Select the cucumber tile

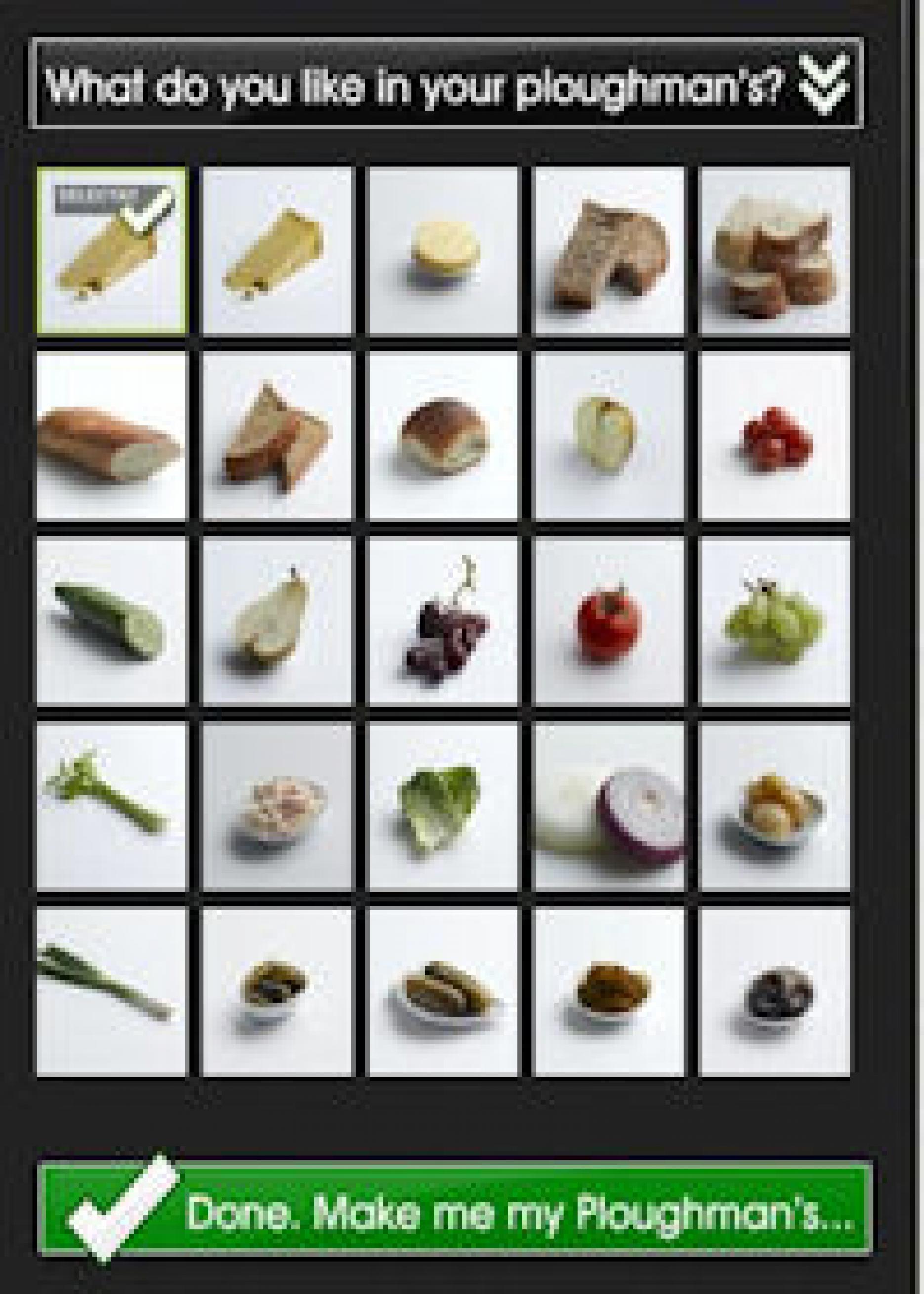coord(112,621)
